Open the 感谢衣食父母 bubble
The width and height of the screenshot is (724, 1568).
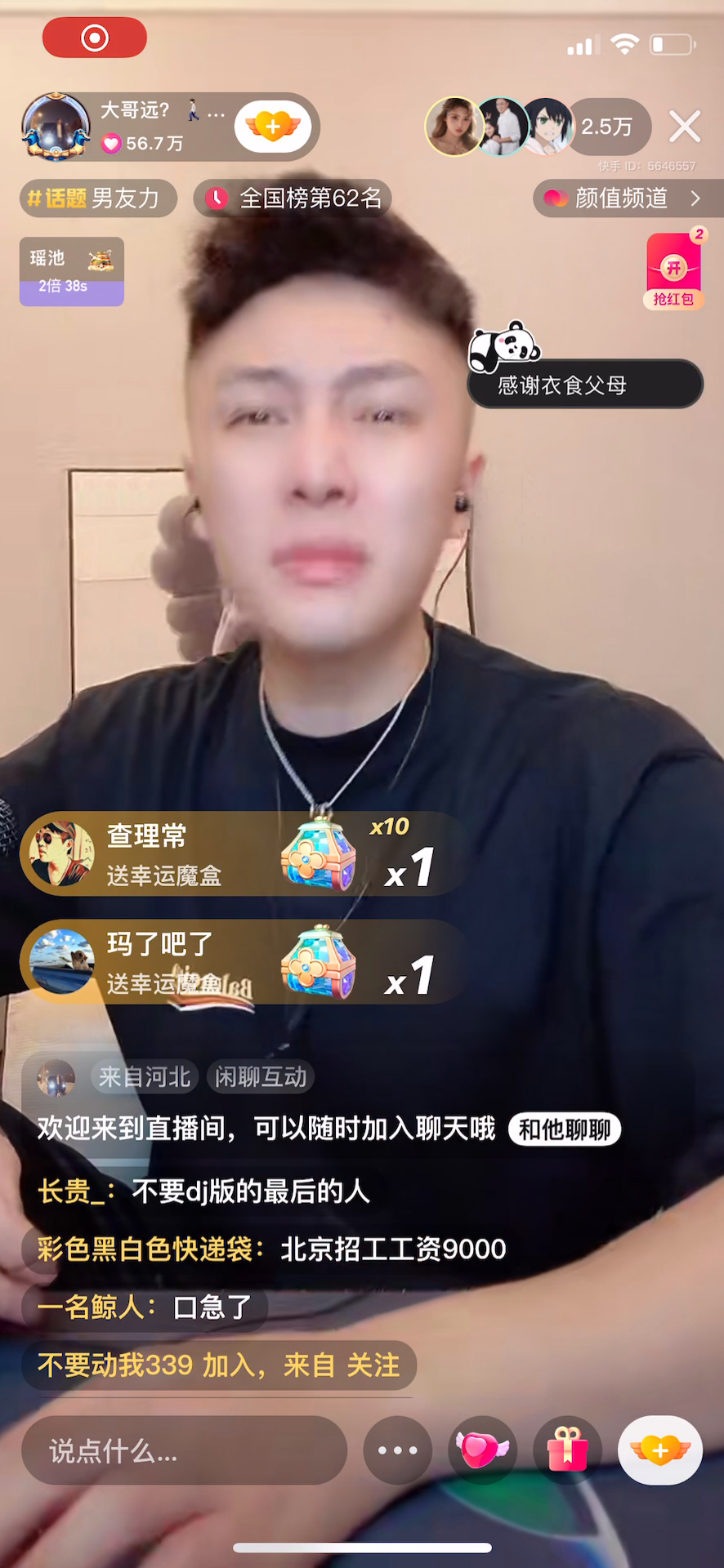(583, 384)
